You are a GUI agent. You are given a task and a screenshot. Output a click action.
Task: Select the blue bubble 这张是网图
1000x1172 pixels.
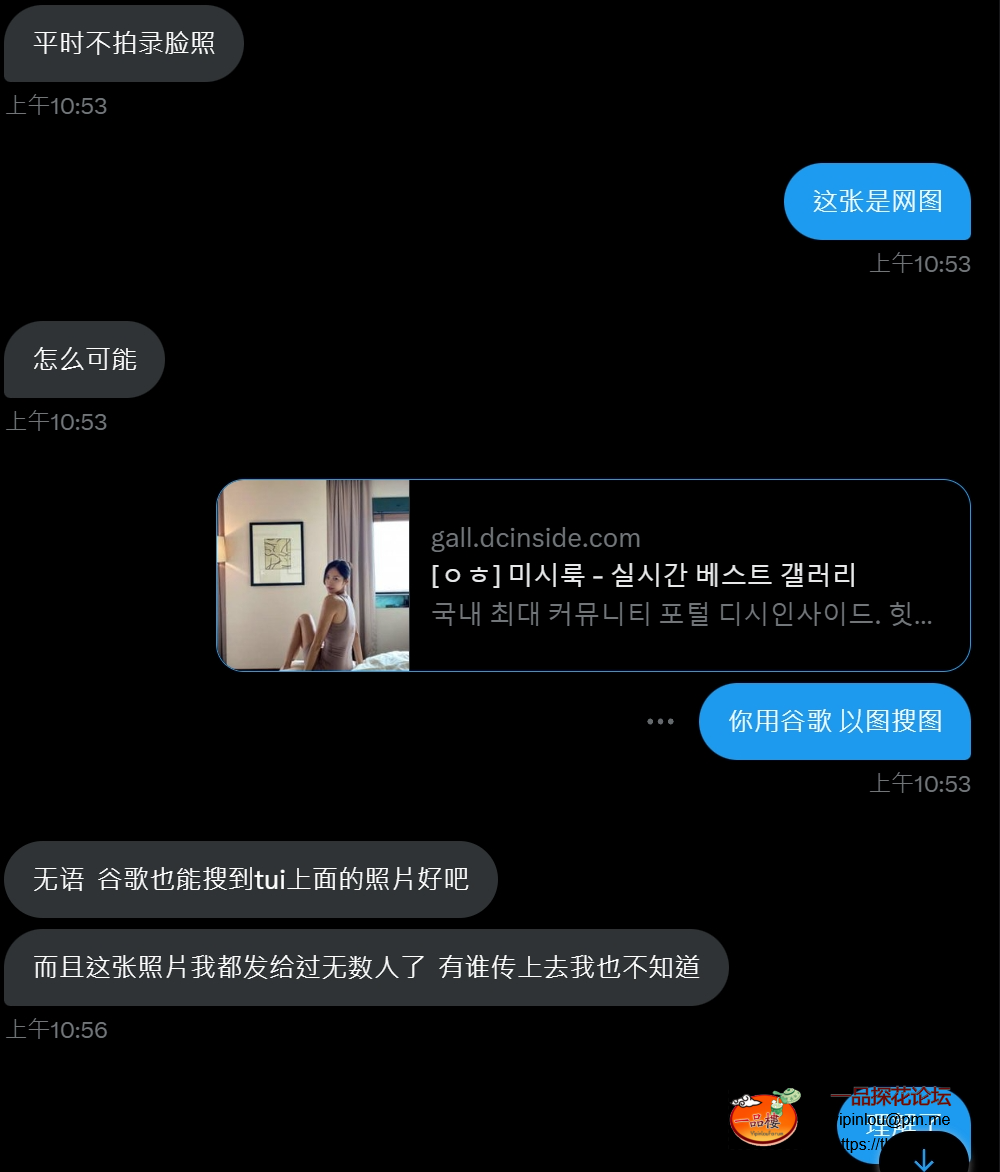click(x=877, y=202)
